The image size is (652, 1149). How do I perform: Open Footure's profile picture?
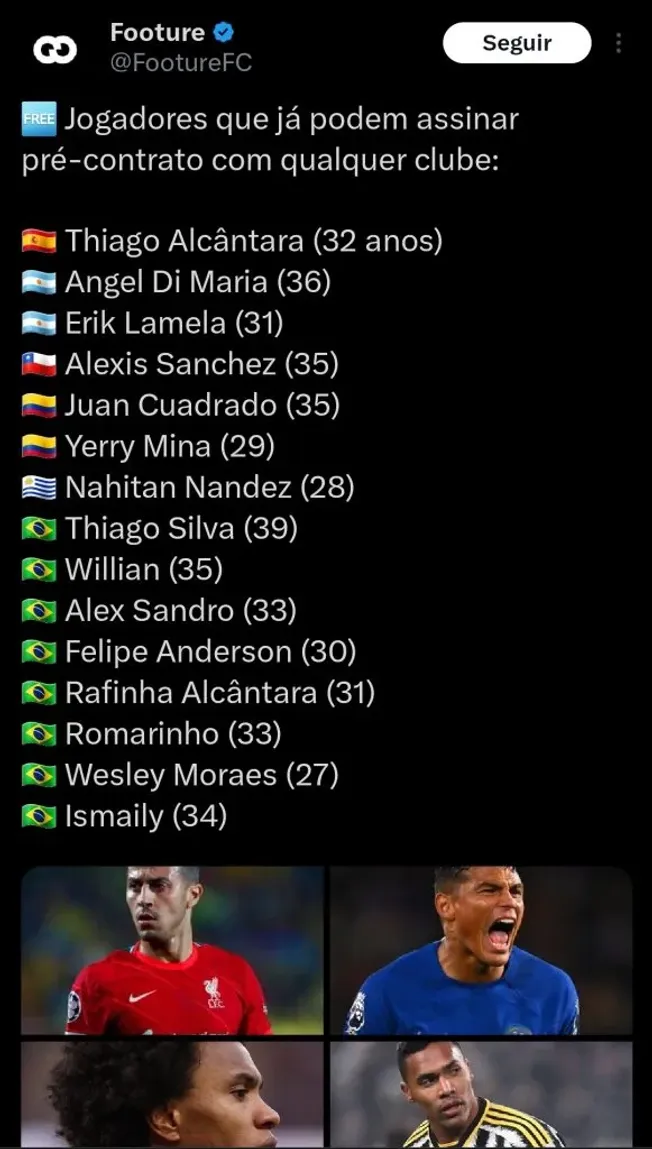pos(54,48)
